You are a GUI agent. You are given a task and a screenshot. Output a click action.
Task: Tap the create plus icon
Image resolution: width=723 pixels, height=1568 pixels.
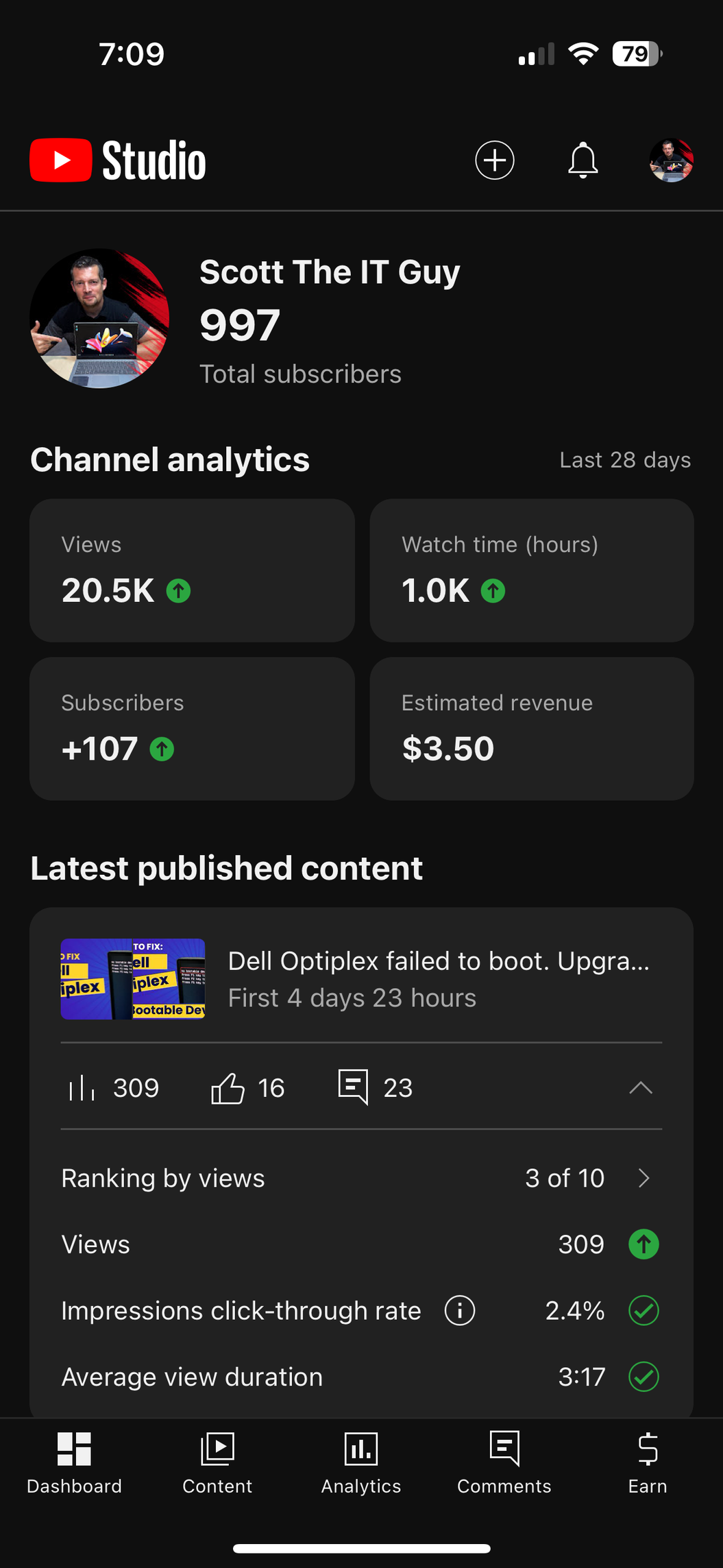(x=495, y=160)
